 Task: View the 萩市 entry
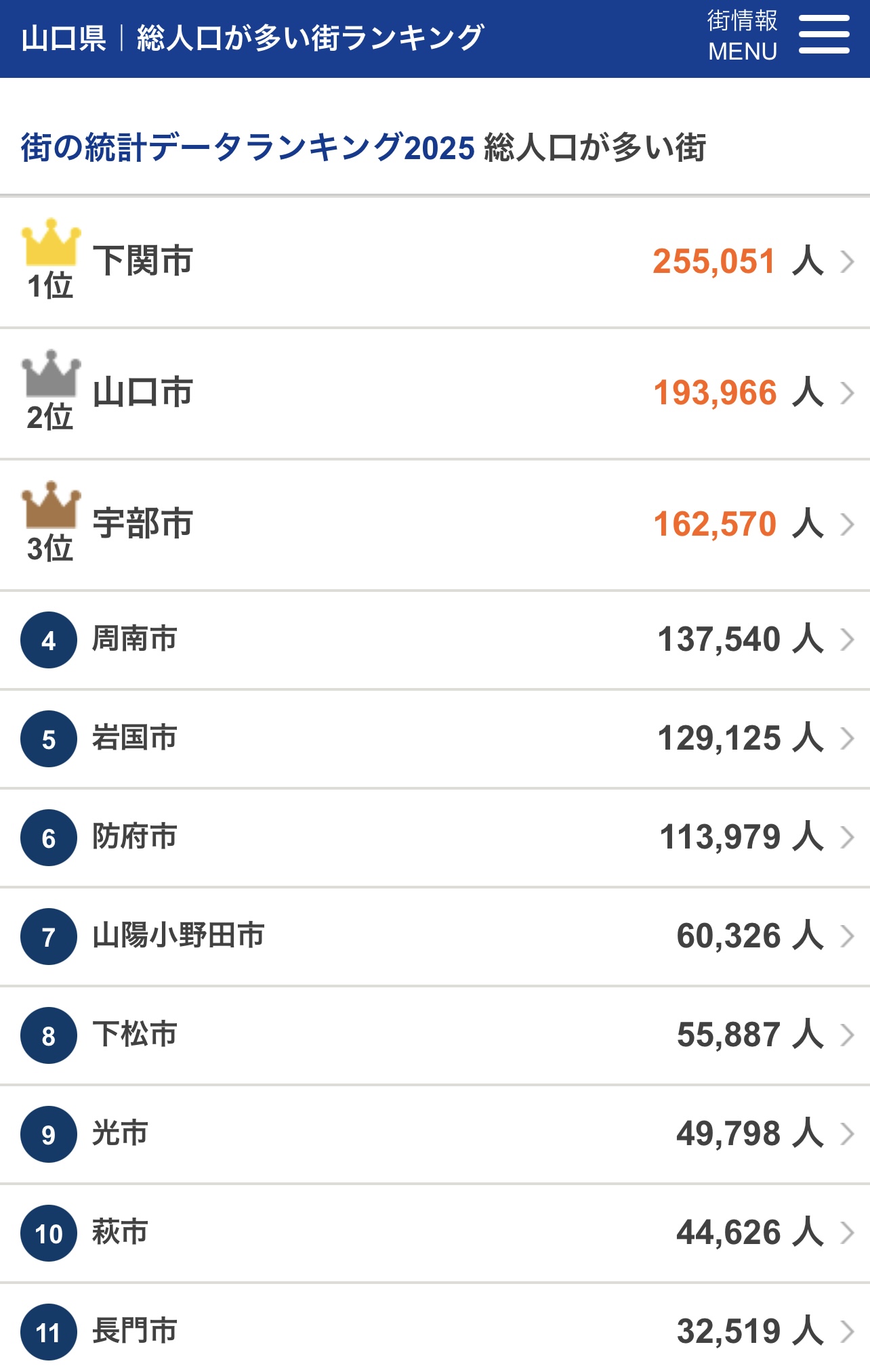tap(434, 1232)
